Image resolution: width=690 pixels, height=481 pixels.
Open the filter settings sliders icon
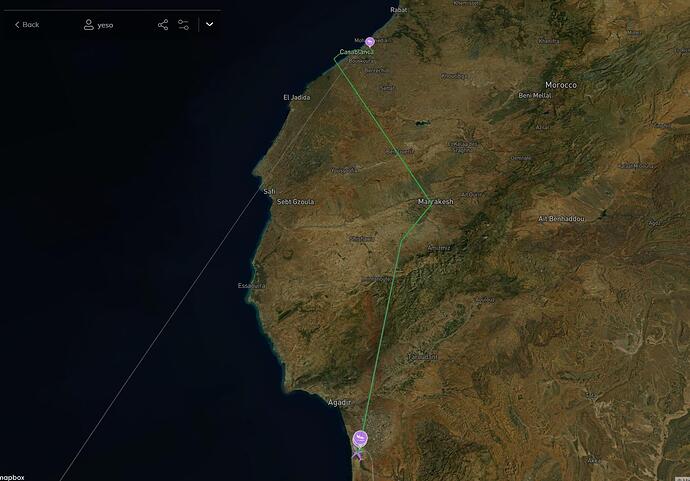[x=184, y=24]
